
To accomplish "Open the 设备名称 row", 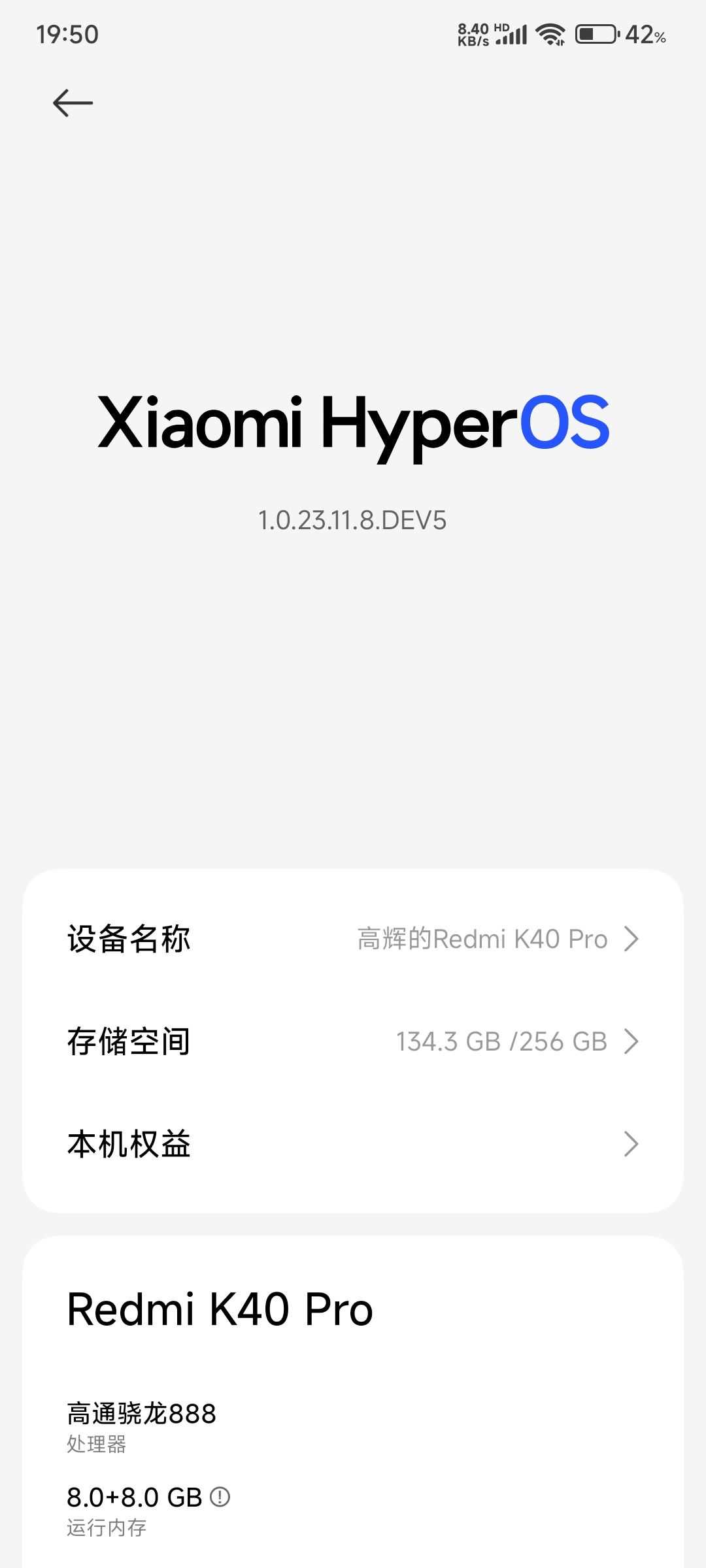I will point(353,939).
